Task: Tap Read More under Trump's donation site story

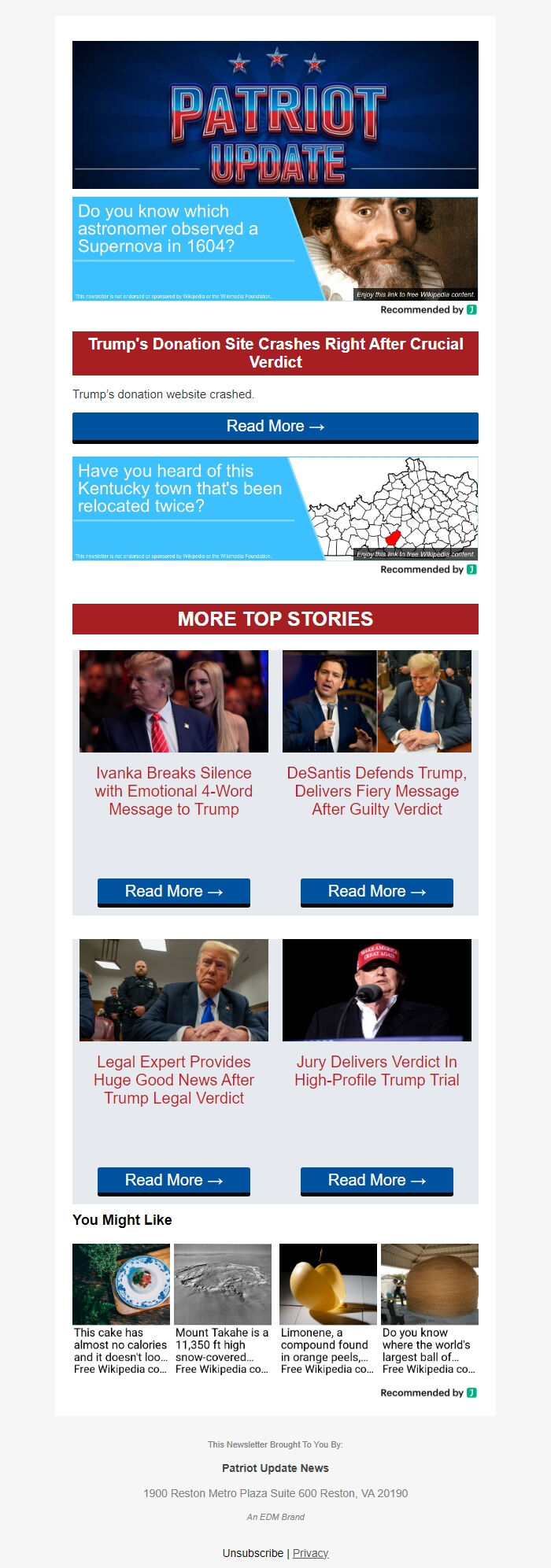Action: click(275, 427)
